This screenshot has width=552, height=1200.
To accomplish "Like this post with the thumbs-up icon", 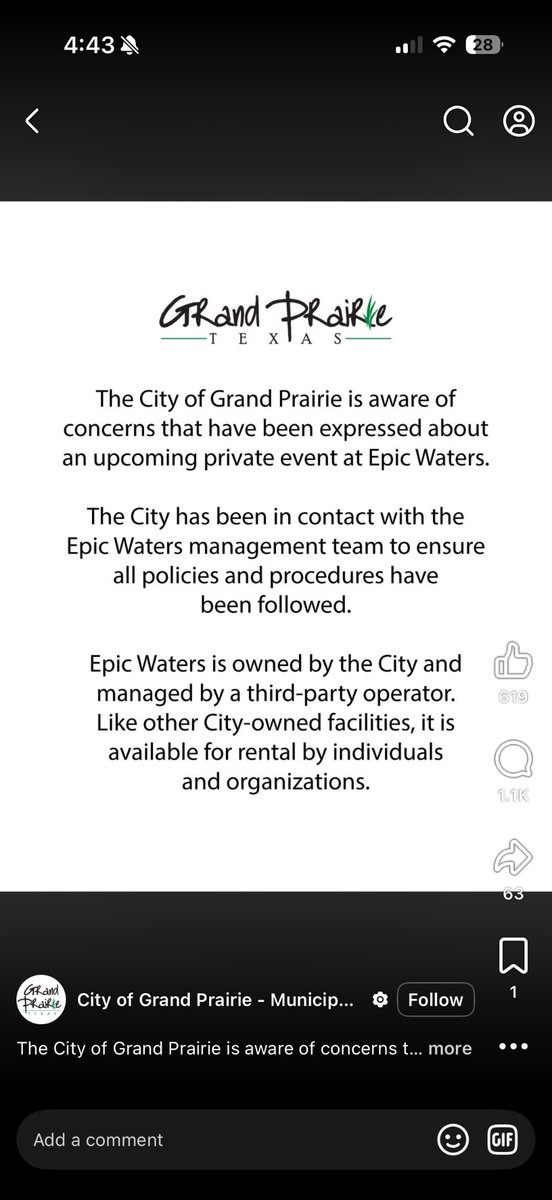I will tap(513, 663).
